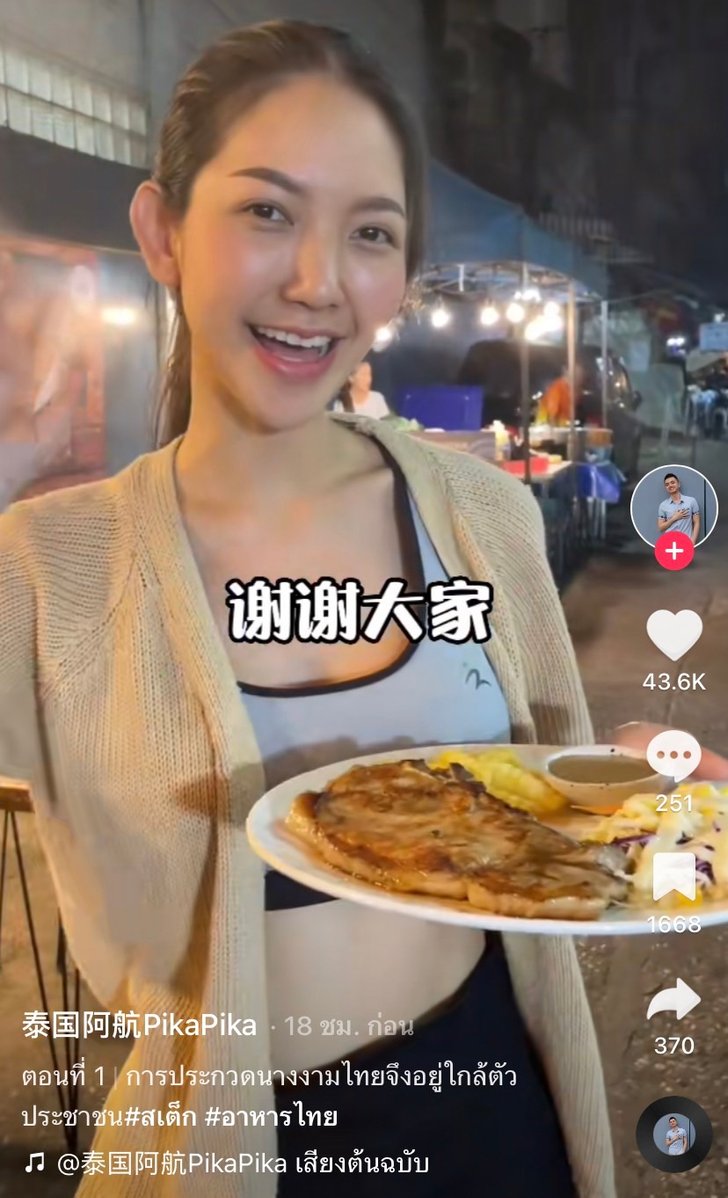Share this video using the arrow
This screenshot has width=728, height=1198.
[674, 1000]
